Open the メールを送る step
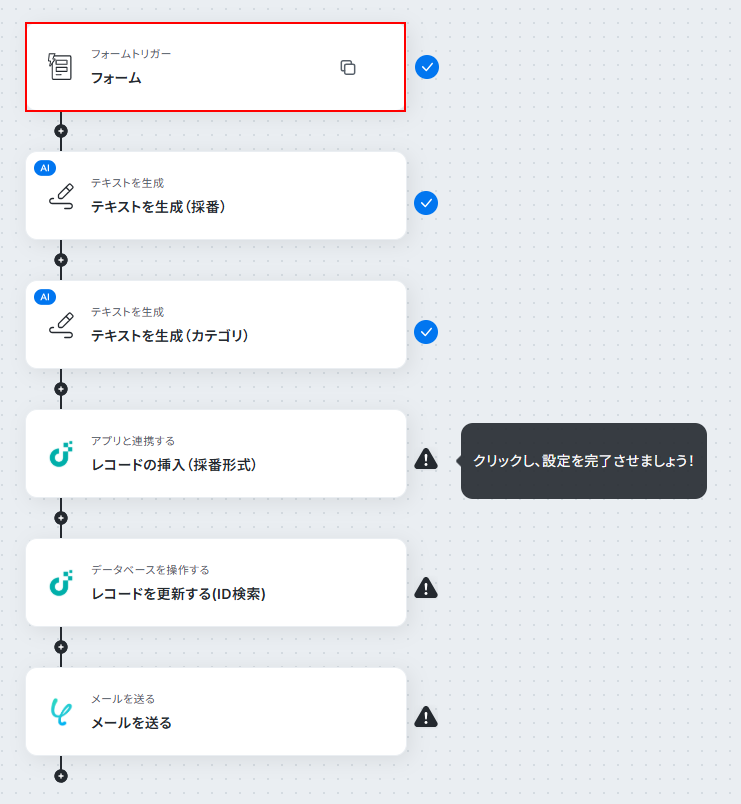 [x=215, y=712]
